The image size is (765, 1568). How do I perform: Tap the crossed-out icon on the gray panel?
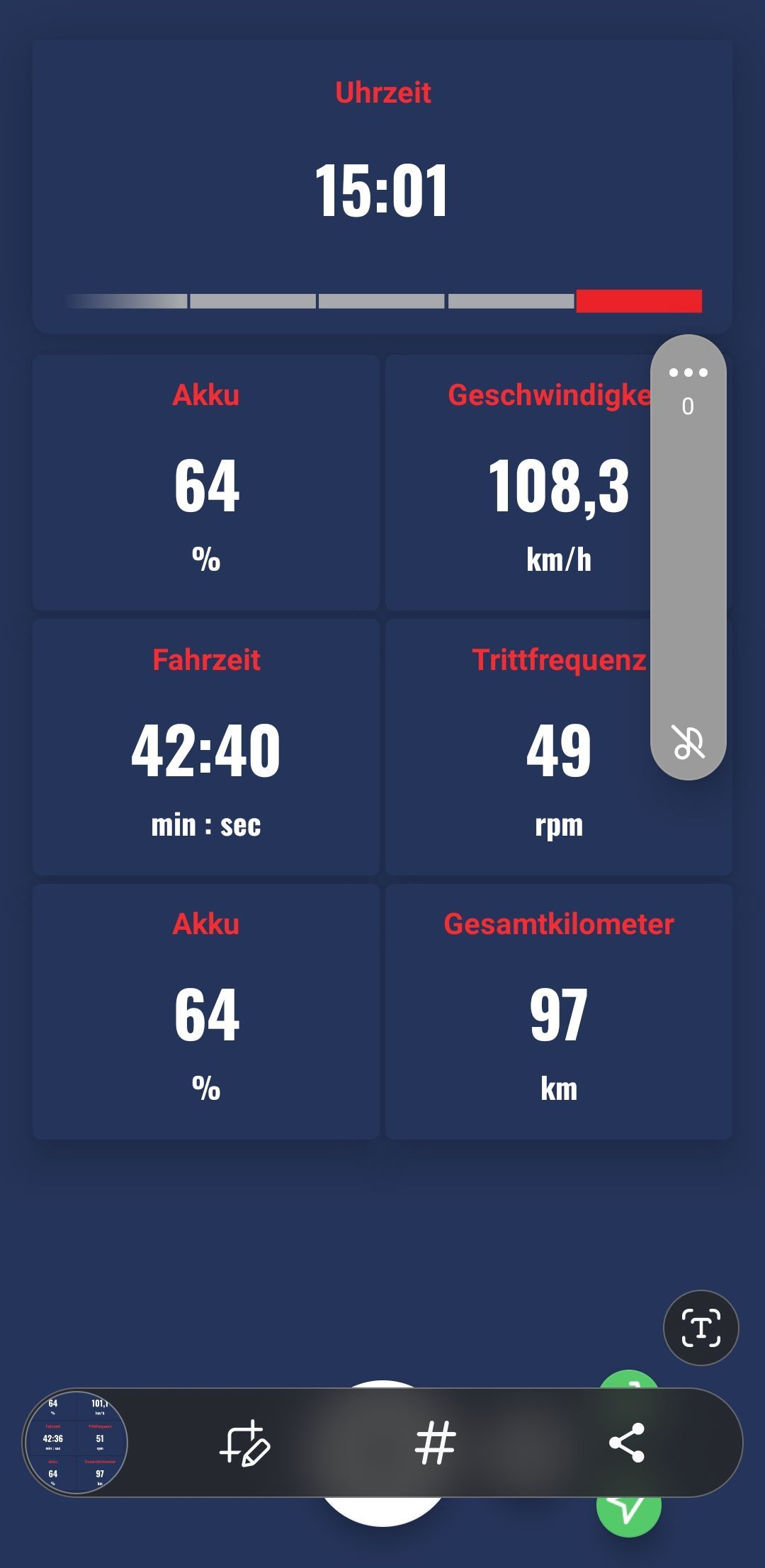688,742
